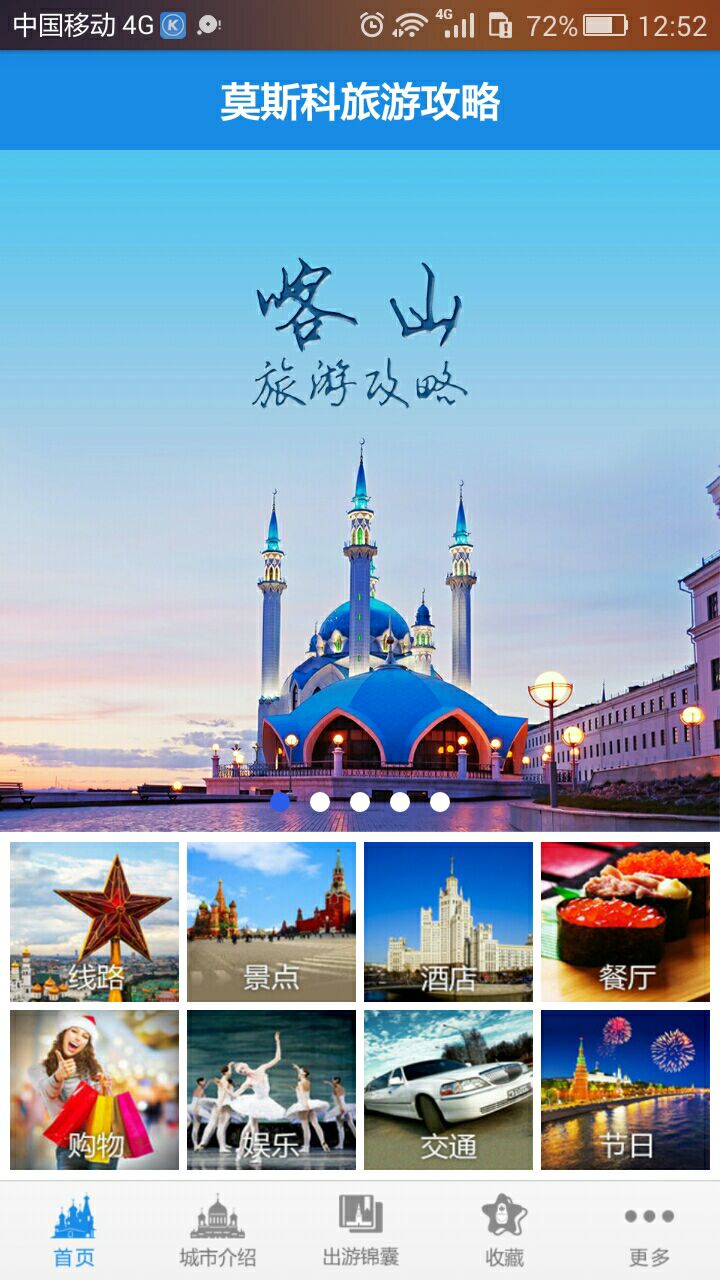Open the 娱乐 entertainment tile
Image resolution: width=720 pixels, height=1280 pixels.
(272, 1090)
